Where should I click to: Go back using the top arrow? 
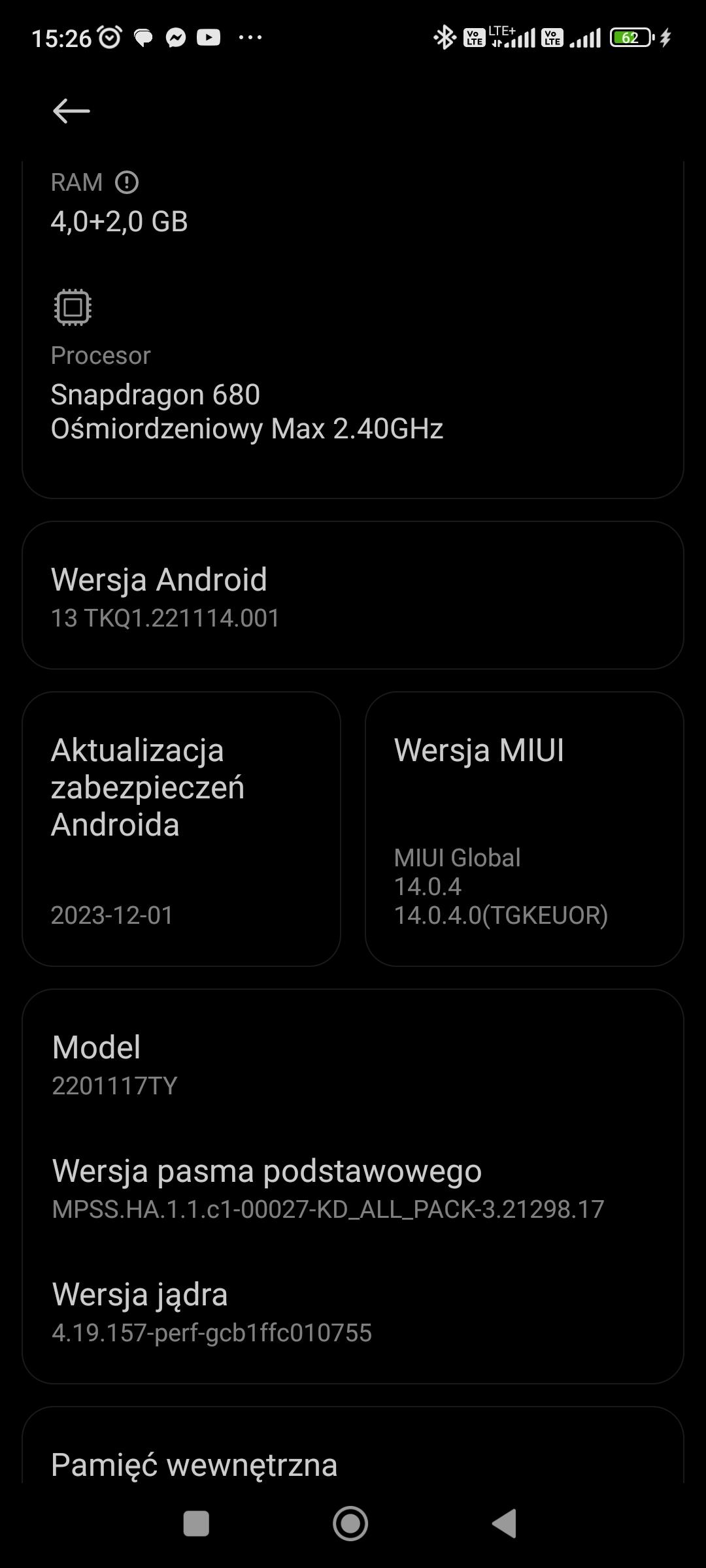click(71, 110)
